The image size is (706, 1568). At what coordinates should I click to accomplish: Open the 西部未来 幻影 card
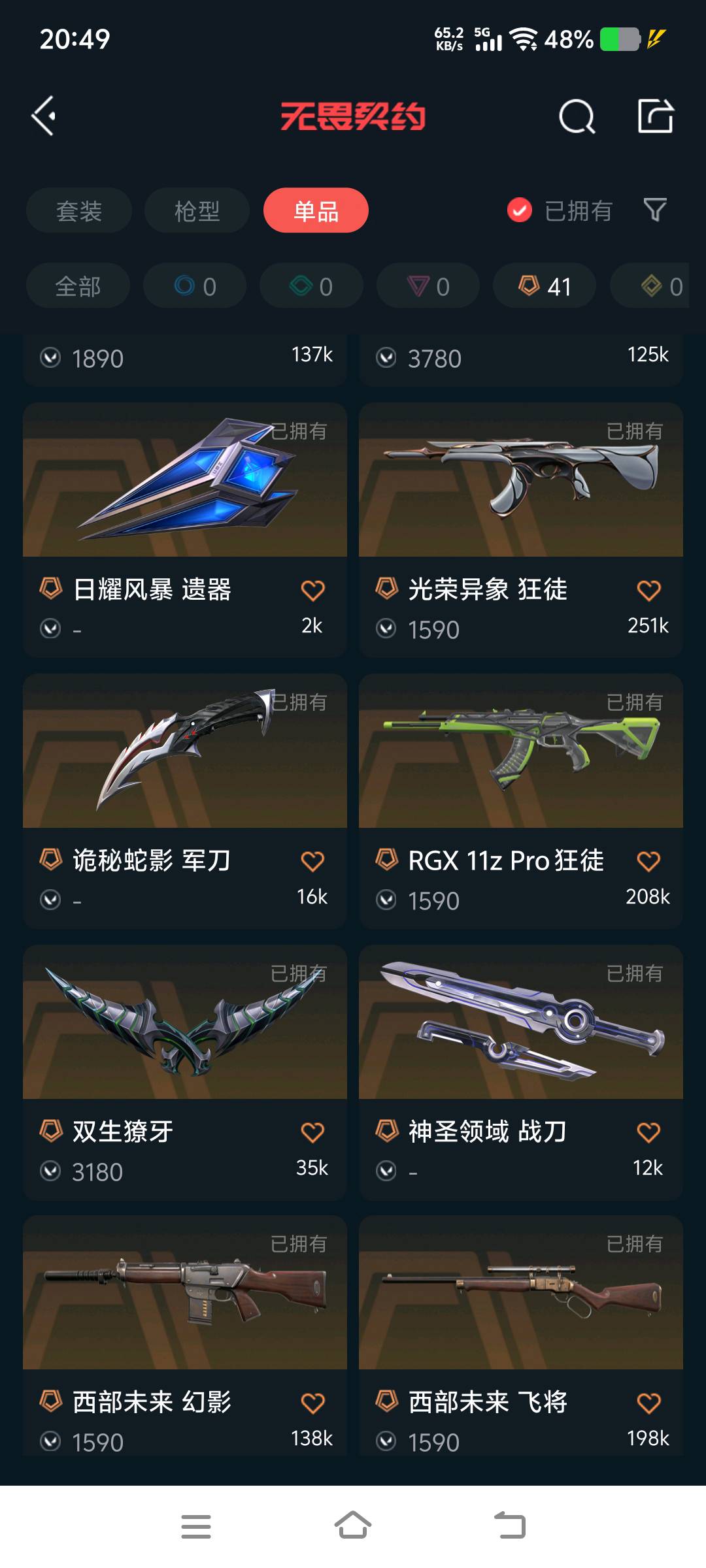pyautogui.click(x=185, y=1335)
